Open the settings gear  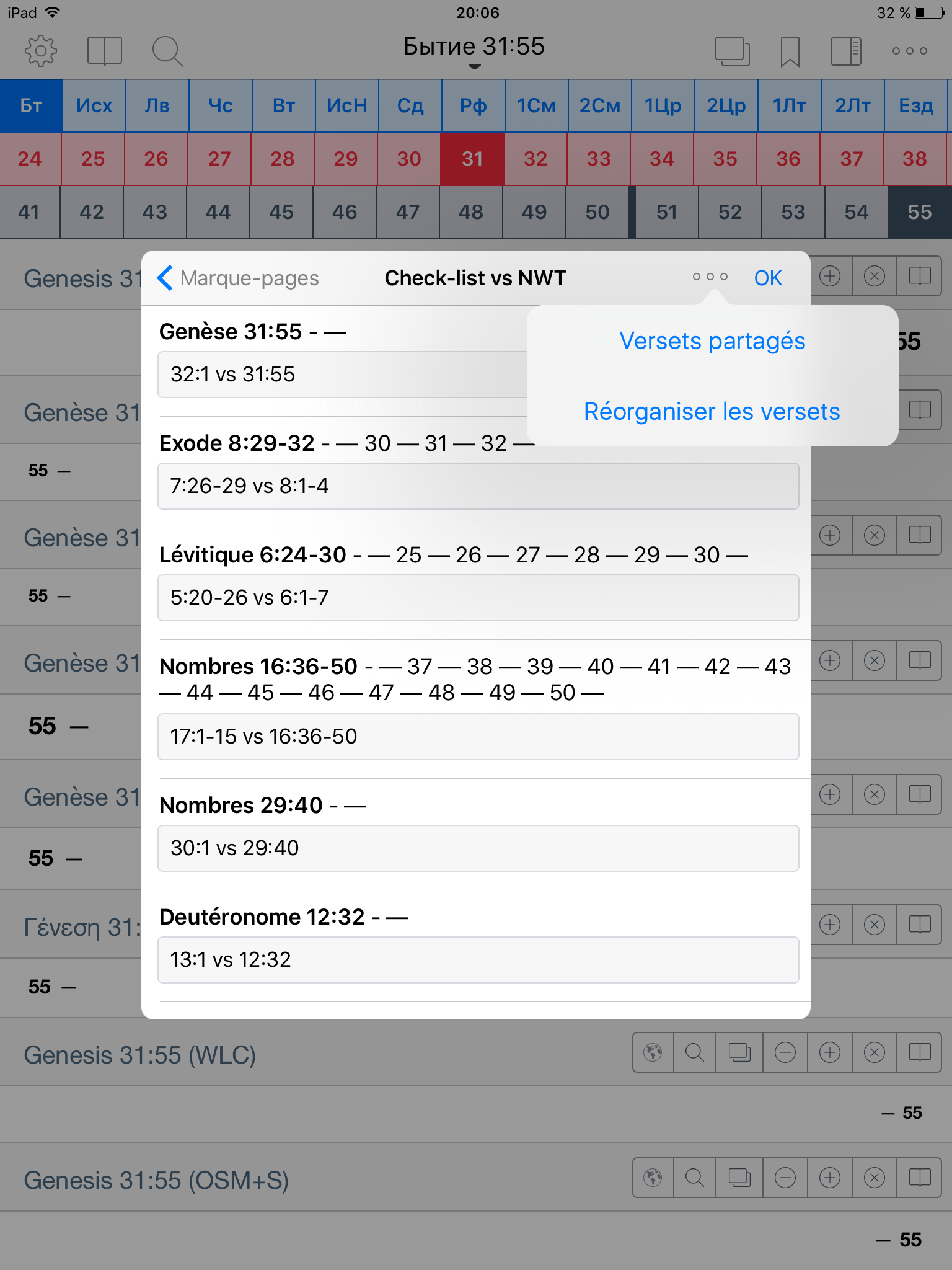[41, 51]
